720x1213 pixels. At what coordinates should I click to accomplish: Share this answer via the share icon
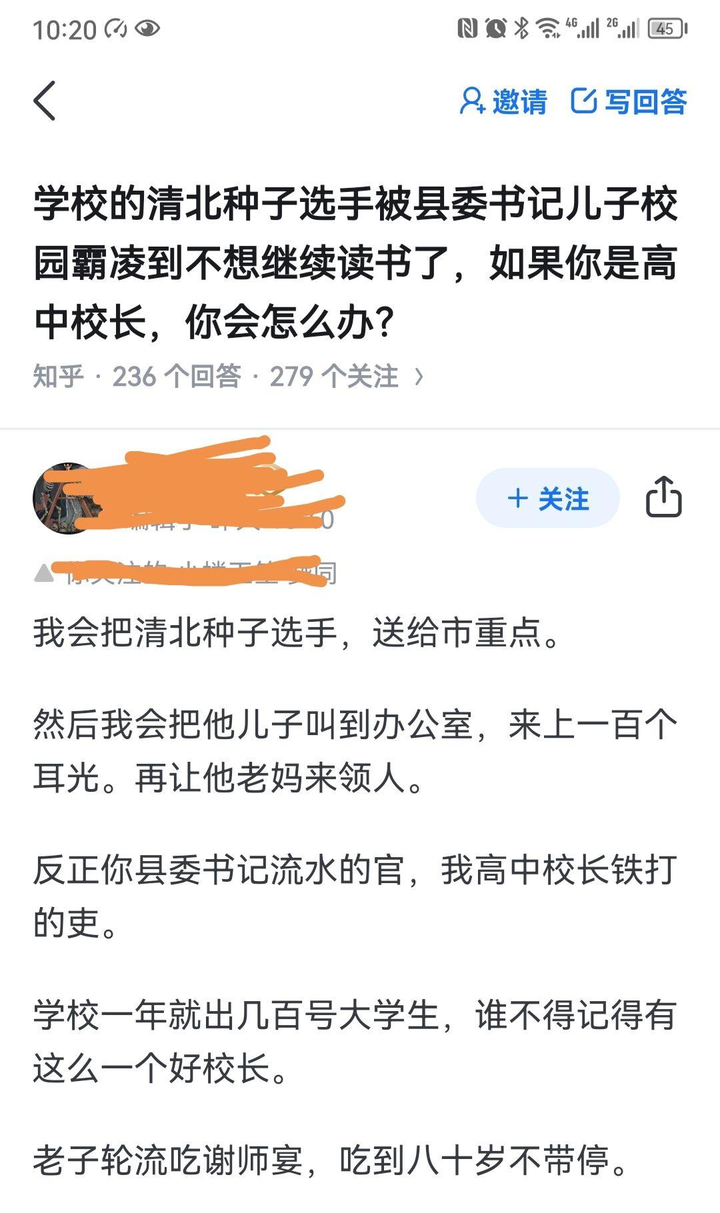tap(664, 497)
